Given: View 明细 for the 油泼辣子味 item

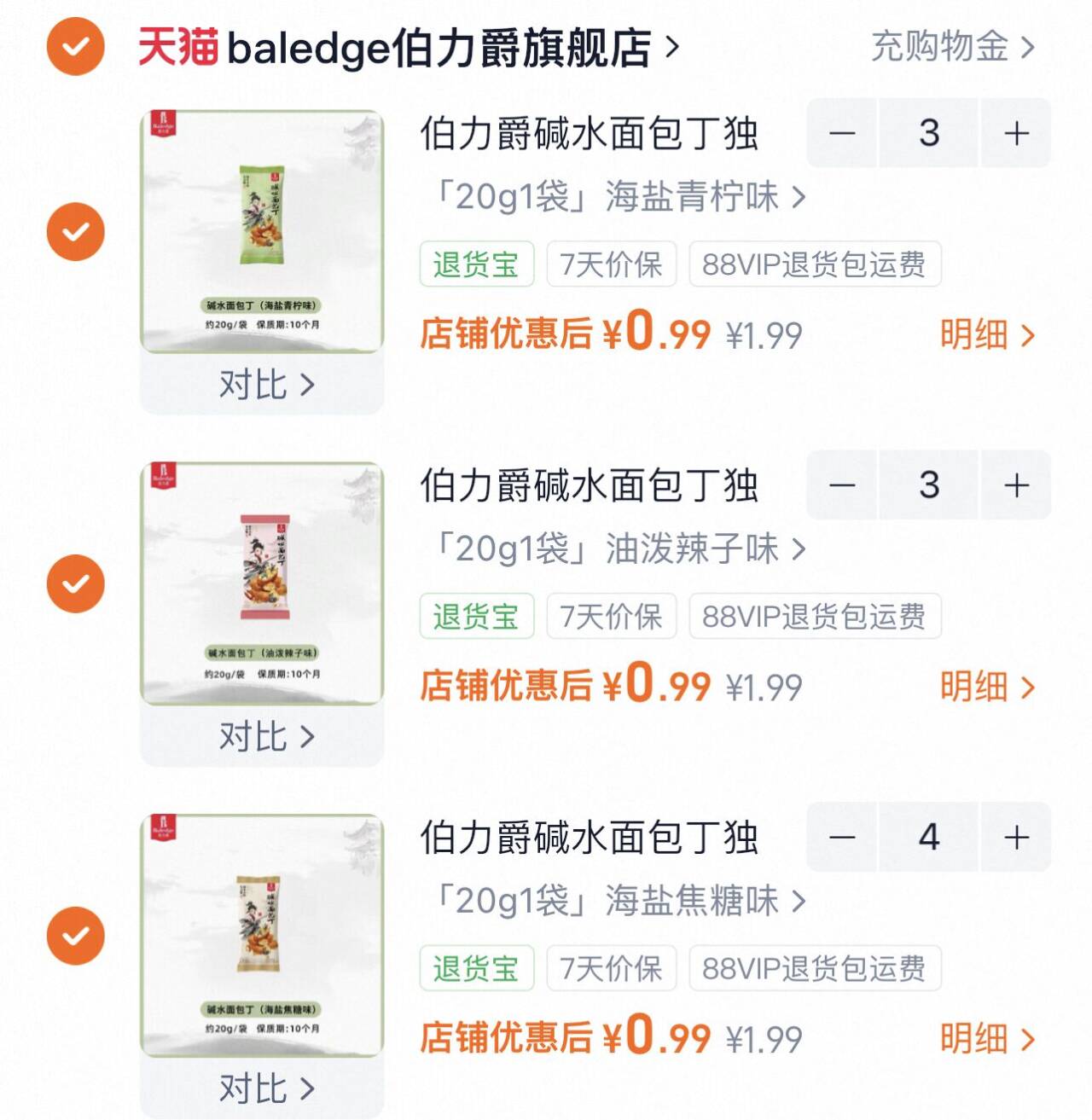Looking at the screenshot, I should [x=987, y=687].
